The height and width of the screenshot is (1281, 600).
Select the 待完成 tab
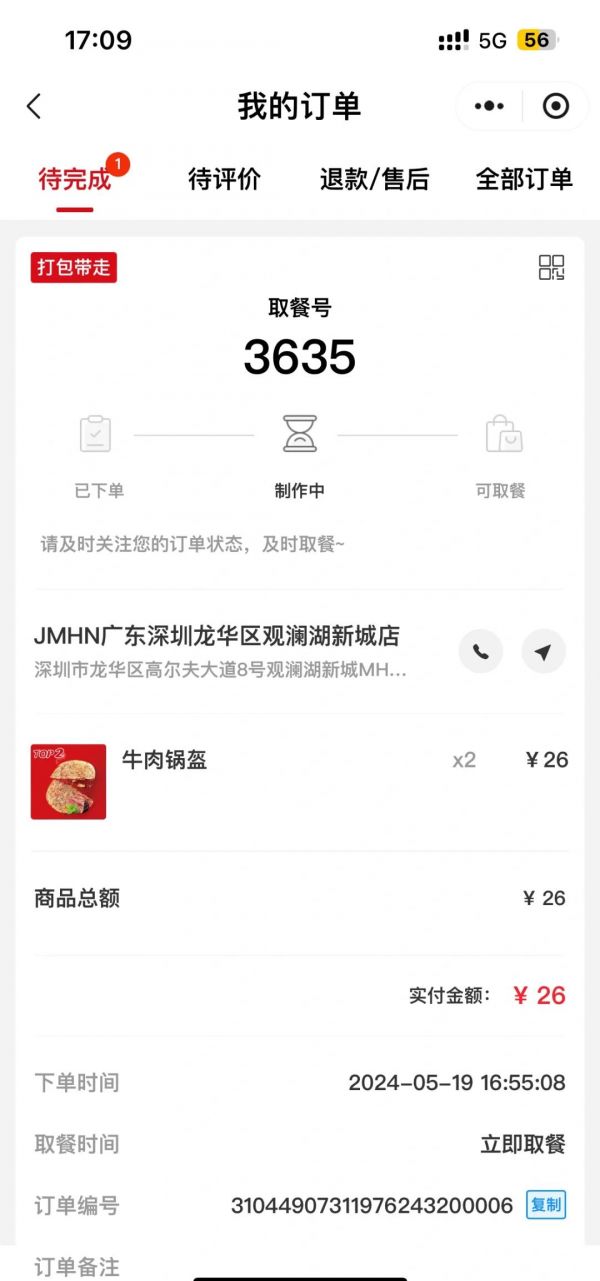(74, 179)
